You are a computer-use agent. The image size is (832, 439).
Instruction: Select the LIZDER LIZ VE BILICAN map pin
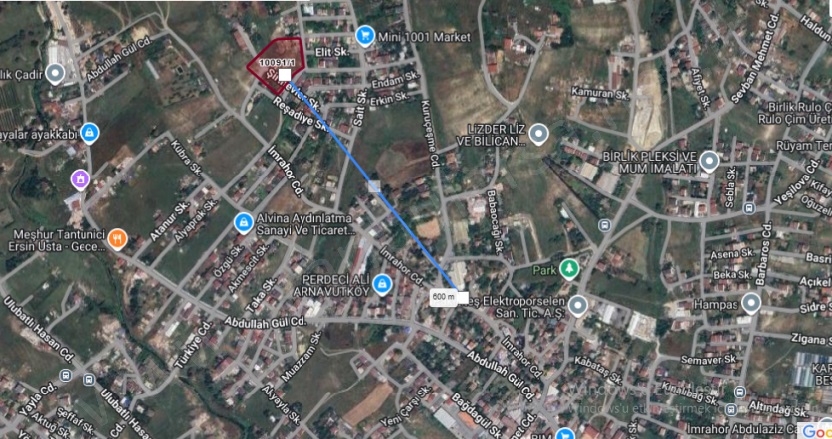[539, 133]
